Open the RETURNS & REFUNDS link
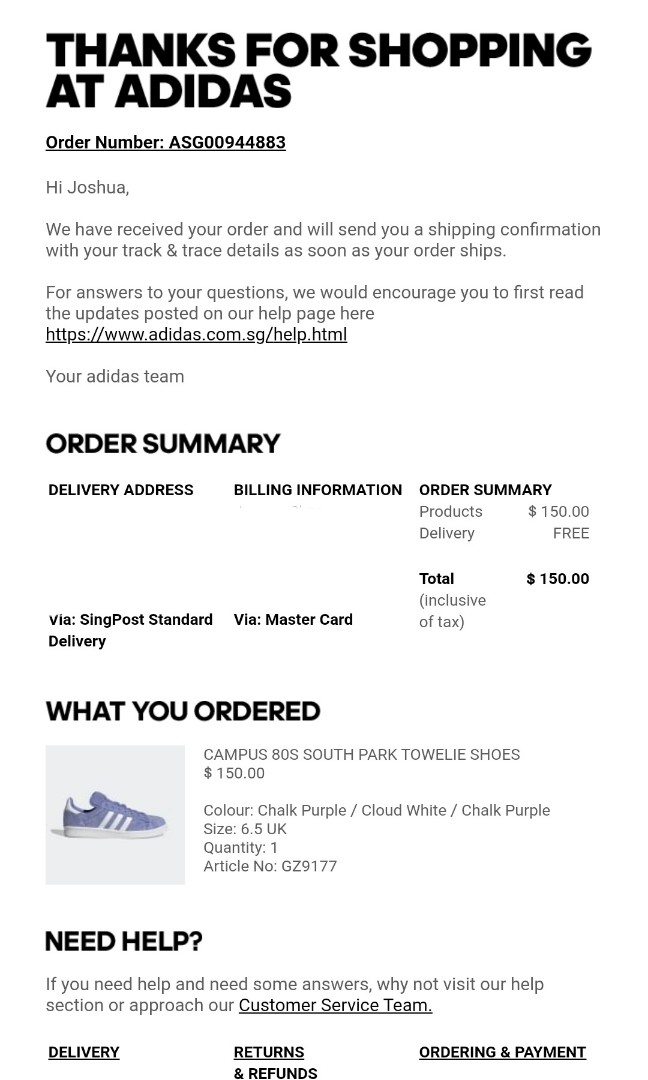Screen dimensions: 648x1080 point(275,1062)
